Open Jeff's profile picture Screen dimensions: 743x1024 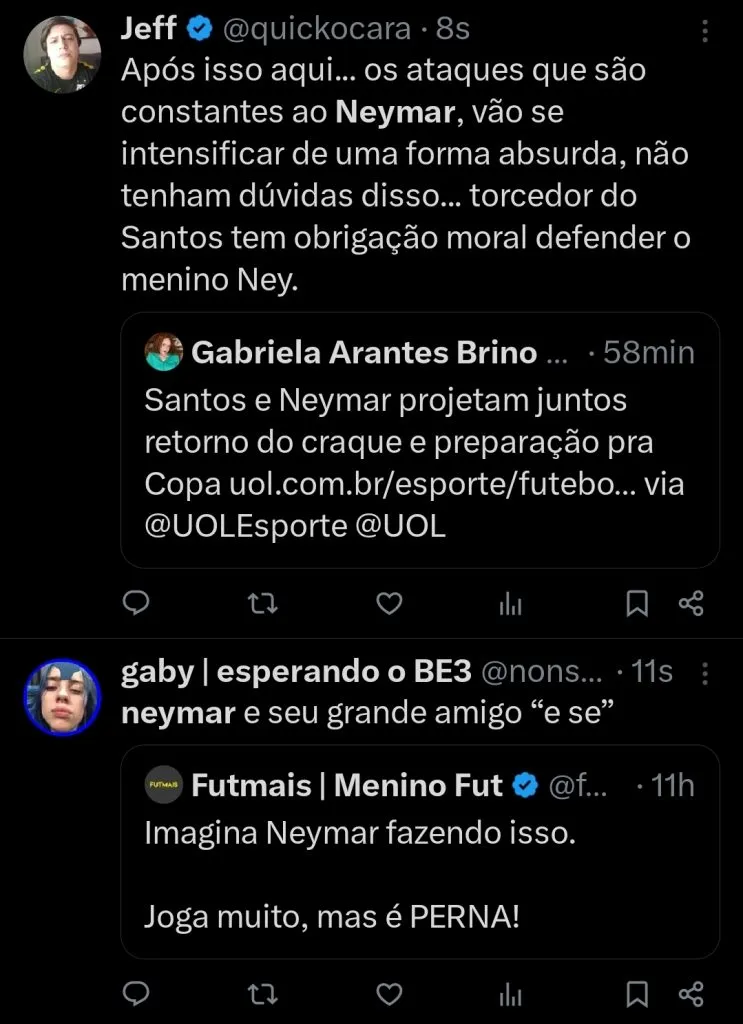tap(62, 55)
